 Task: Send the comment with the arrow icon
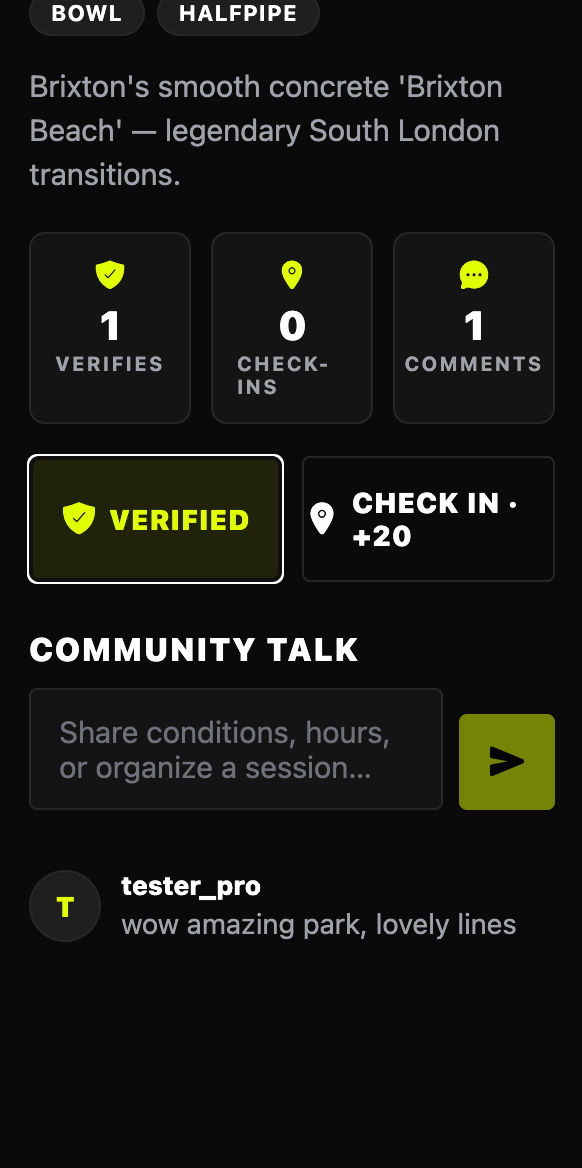pyautogui.click(x=507, y=762)
